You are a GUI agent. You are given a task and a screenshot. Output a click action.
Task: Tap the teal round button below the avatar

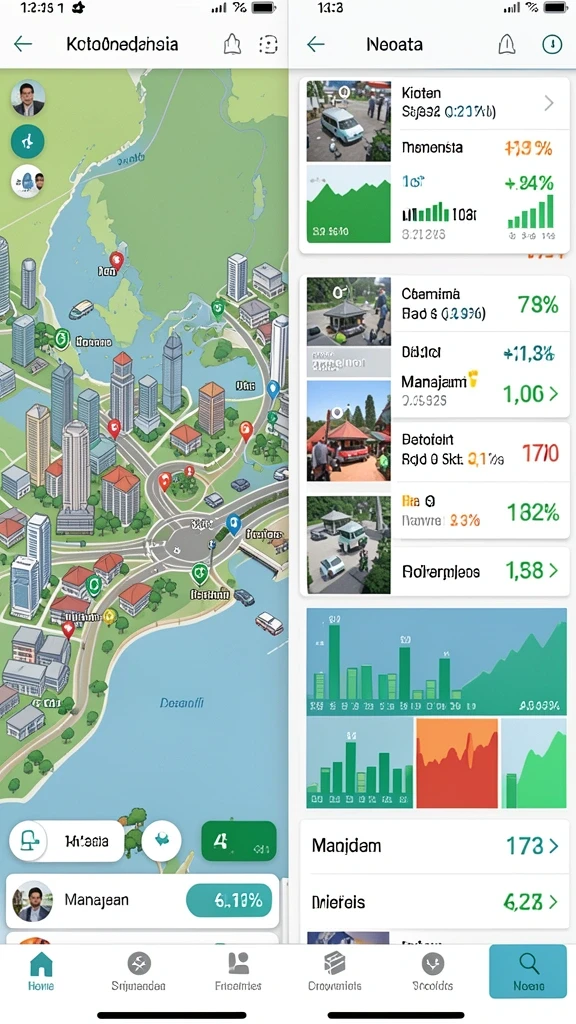click(x=28, y=141)
